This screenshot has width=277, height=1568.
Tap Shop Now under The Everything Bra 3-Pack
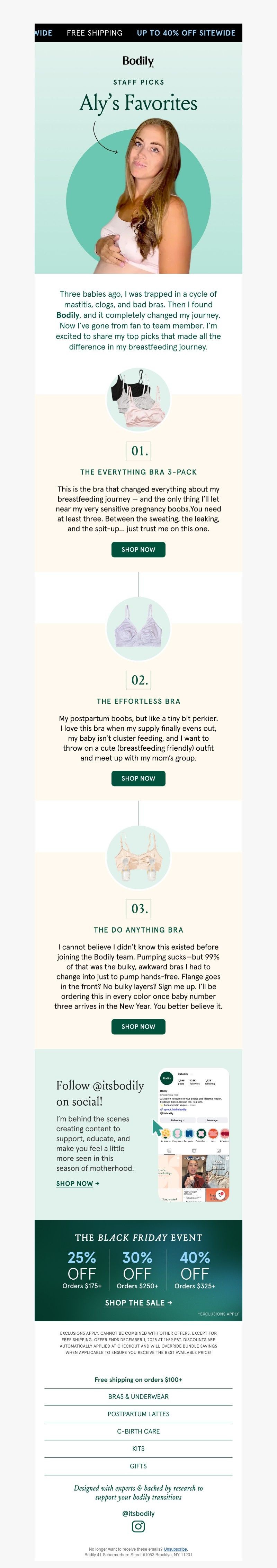[138, 550]
